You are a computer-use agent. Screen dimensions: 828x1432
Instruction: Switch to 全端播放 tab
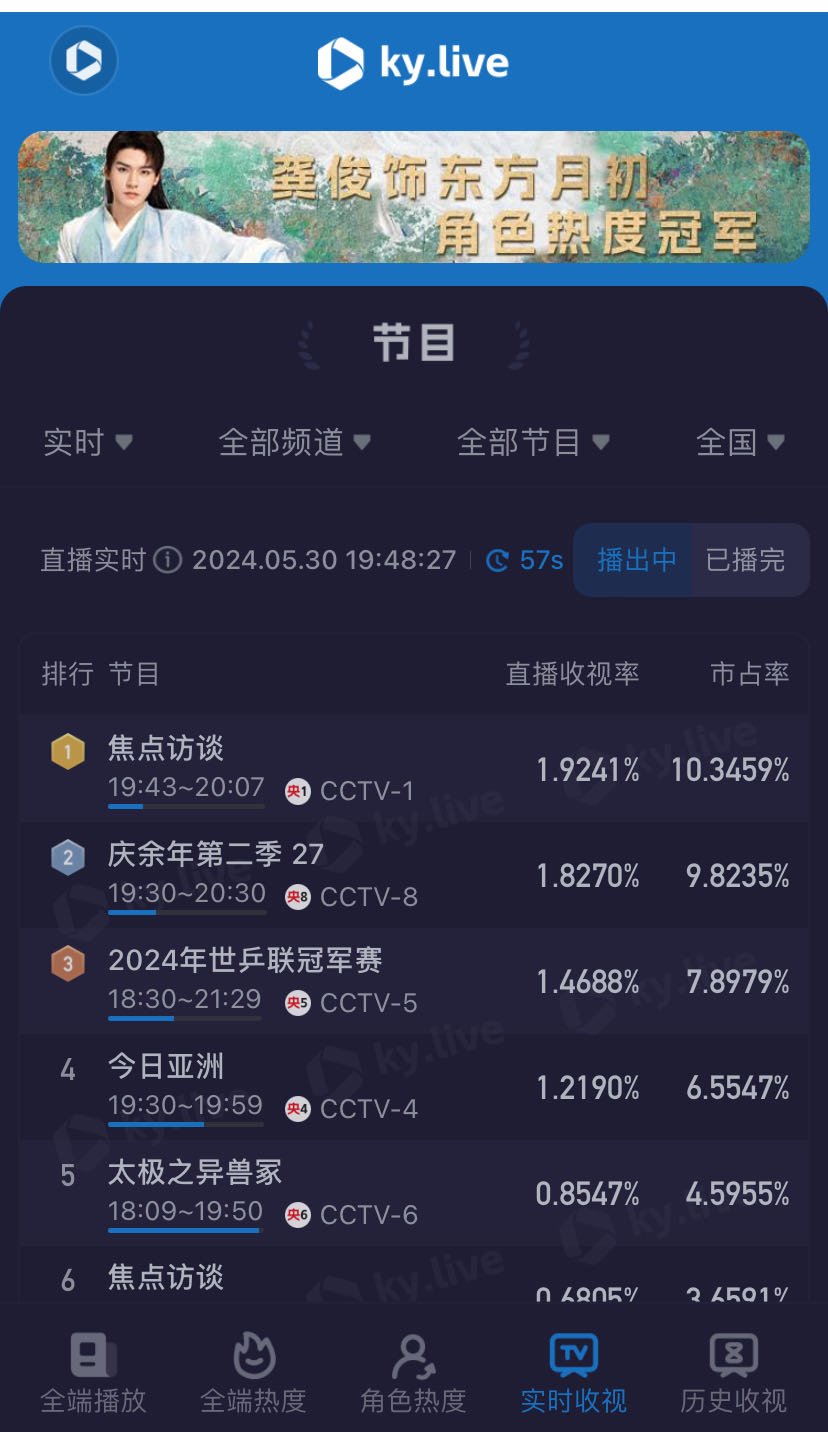(x=93, y=1375)
